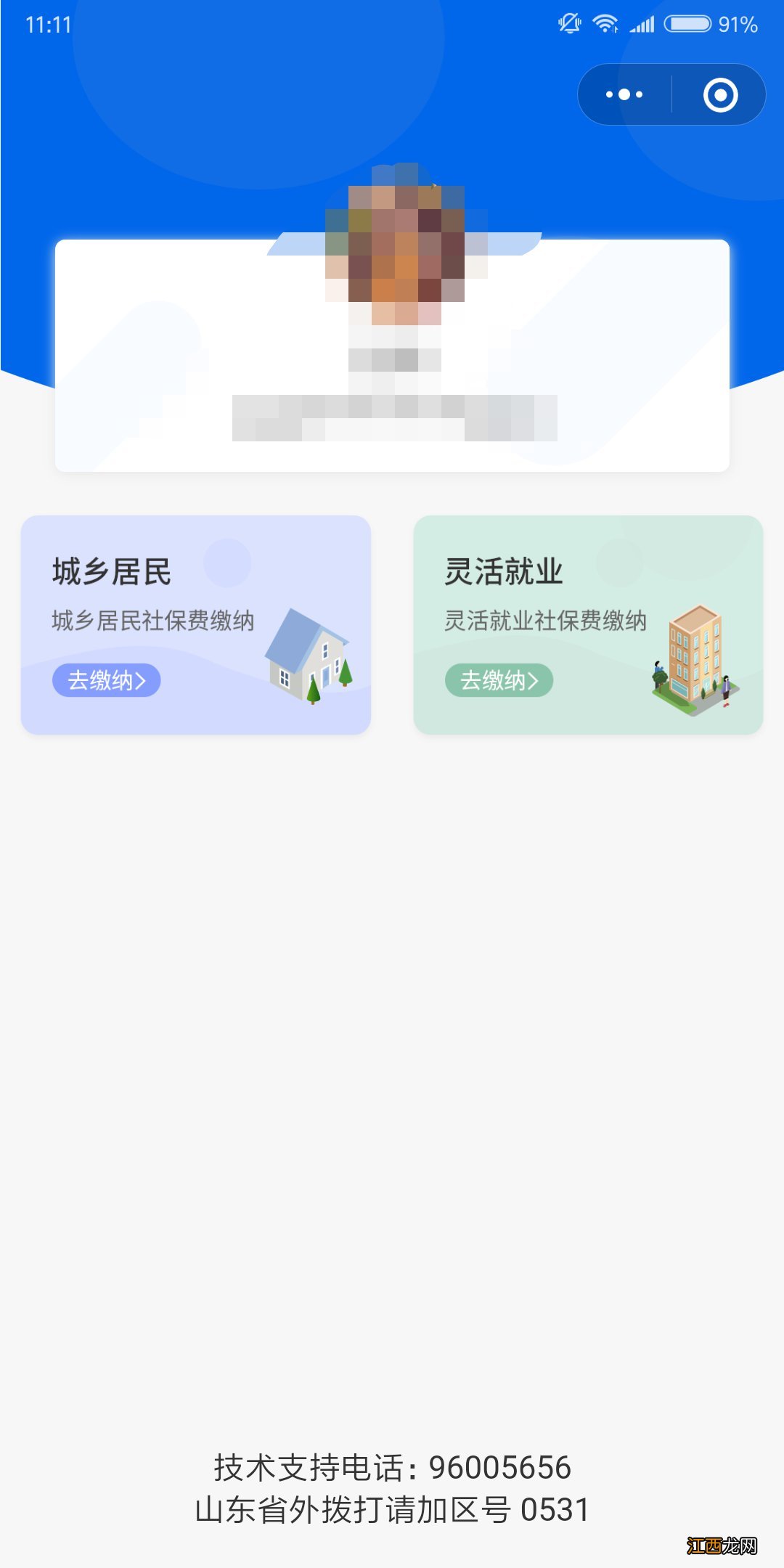Screen dimensions: 784x1568
Task: Tap the cellular signal icon in status bar
Action: tap(642, 24)
